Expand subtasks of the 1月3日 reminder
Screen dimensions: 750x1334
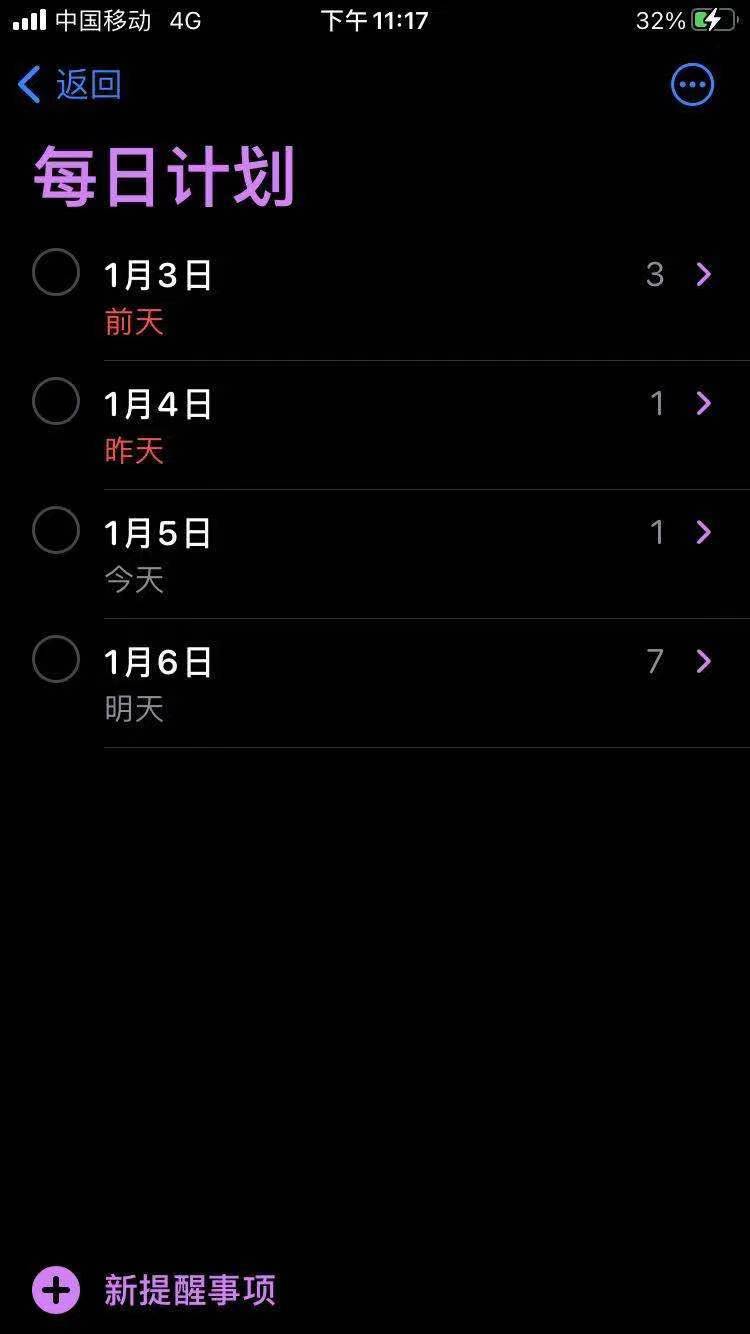(x=703, y=274)
